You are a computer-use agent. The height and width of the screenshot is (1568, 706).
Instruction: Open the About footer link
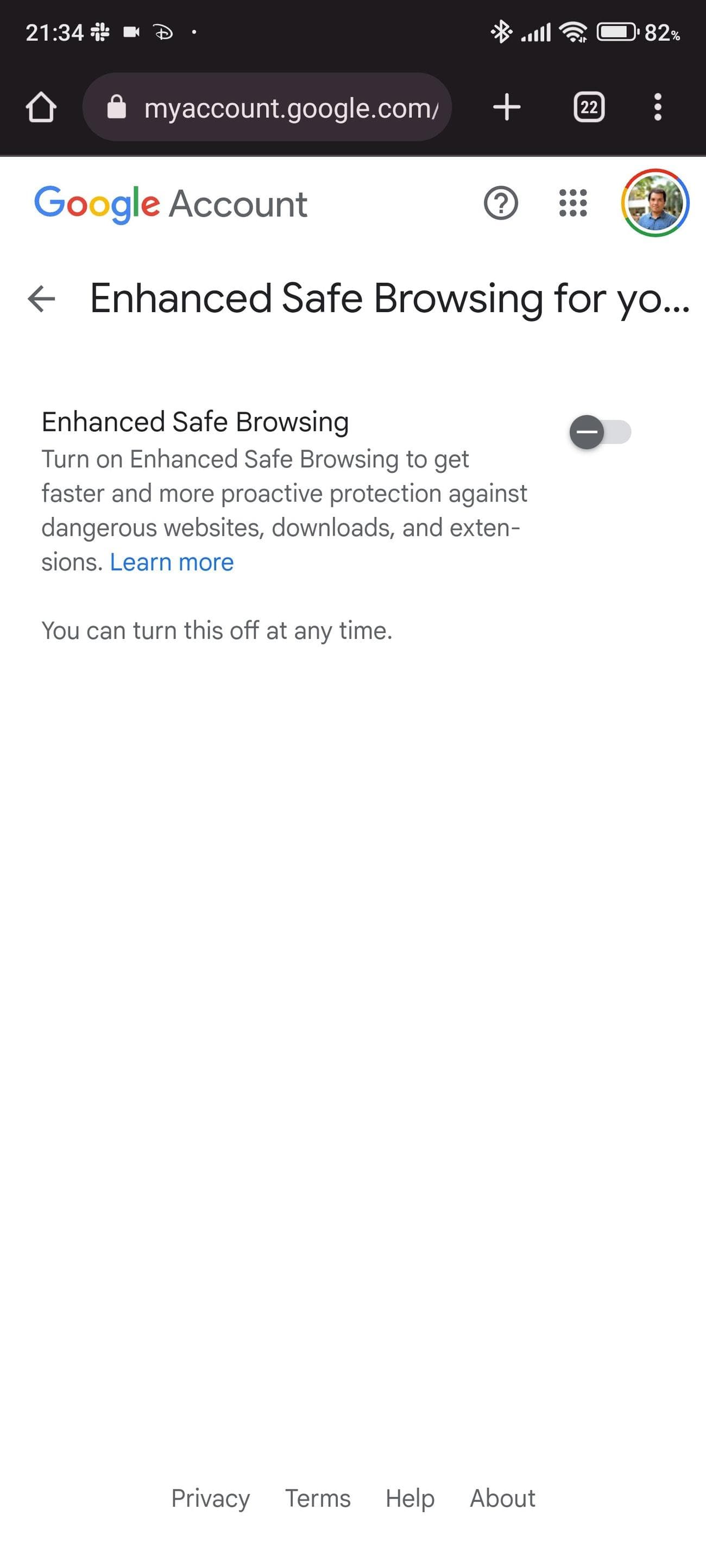(x=502, y=1498)
